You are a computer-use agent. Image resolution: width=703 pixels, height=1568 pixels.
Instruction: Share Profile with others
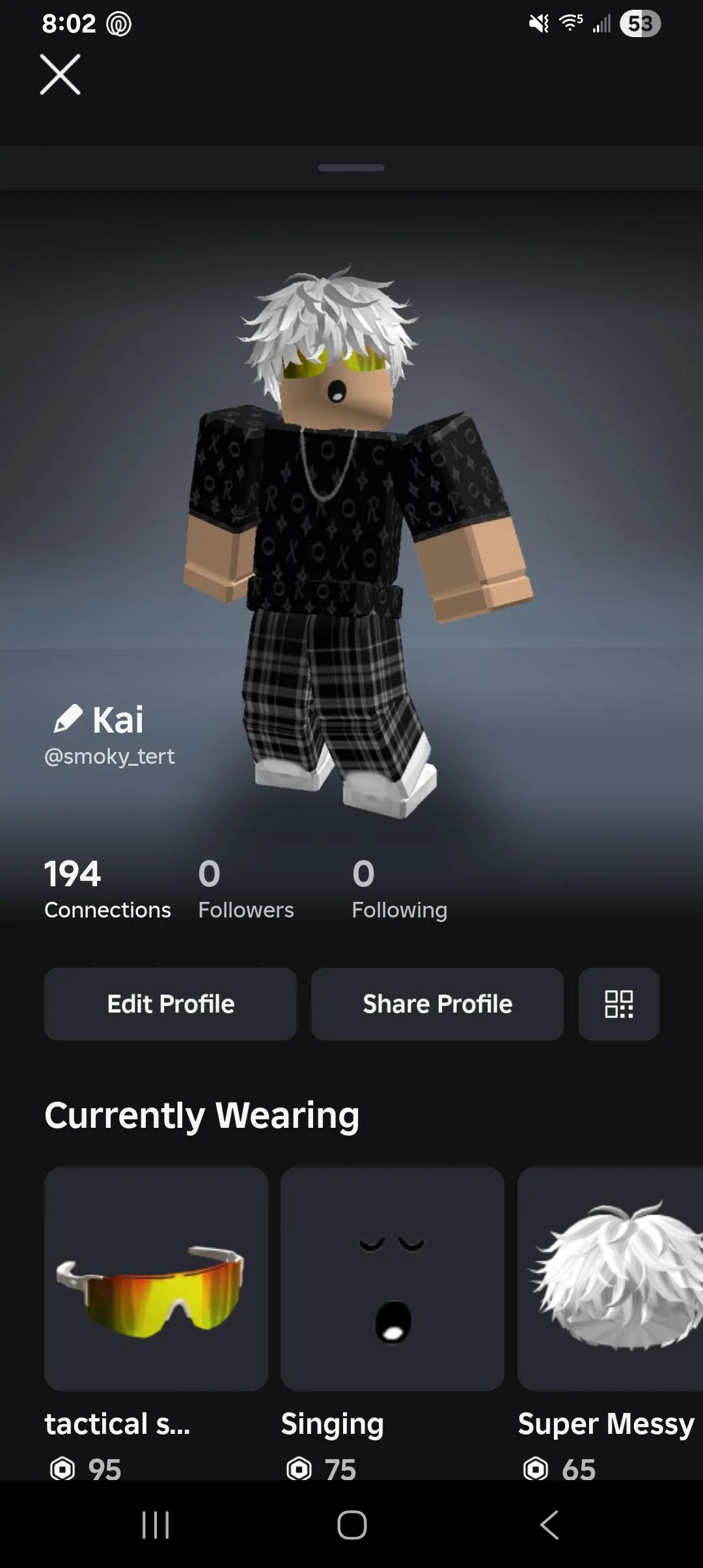(437, 1003)
